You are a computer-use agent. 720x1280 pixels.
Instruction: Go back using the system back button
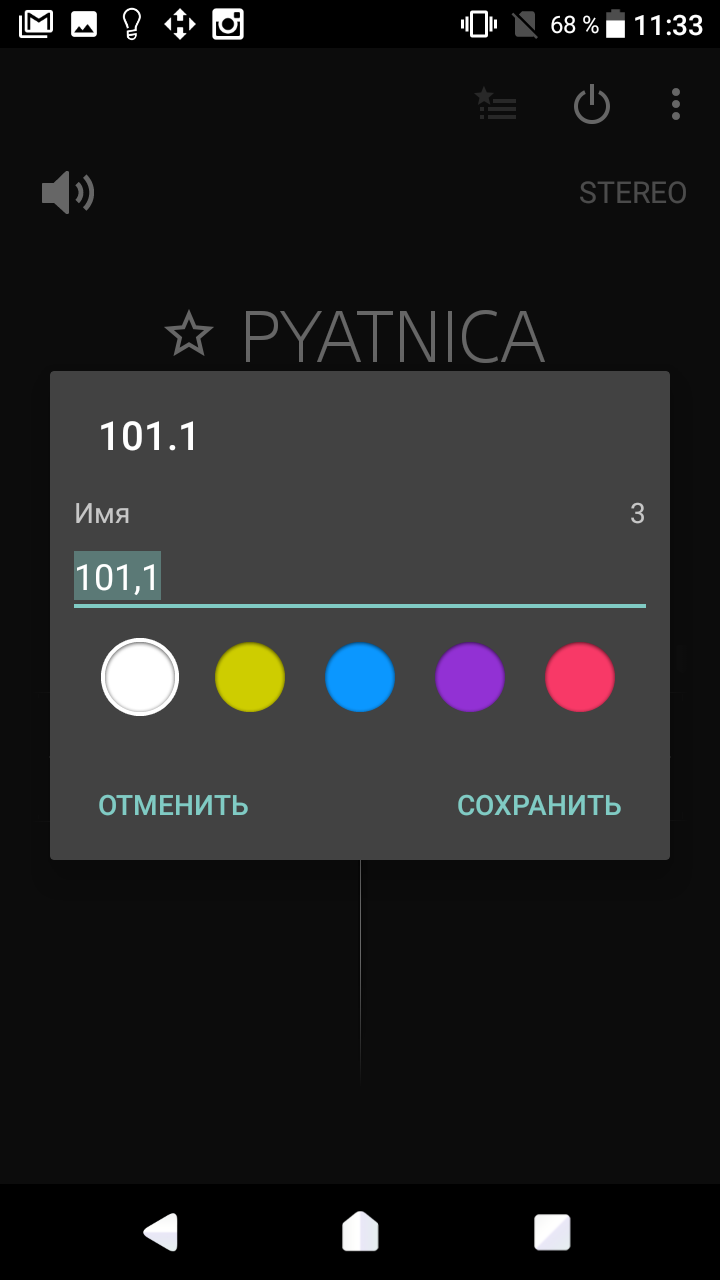(161, 1232)
